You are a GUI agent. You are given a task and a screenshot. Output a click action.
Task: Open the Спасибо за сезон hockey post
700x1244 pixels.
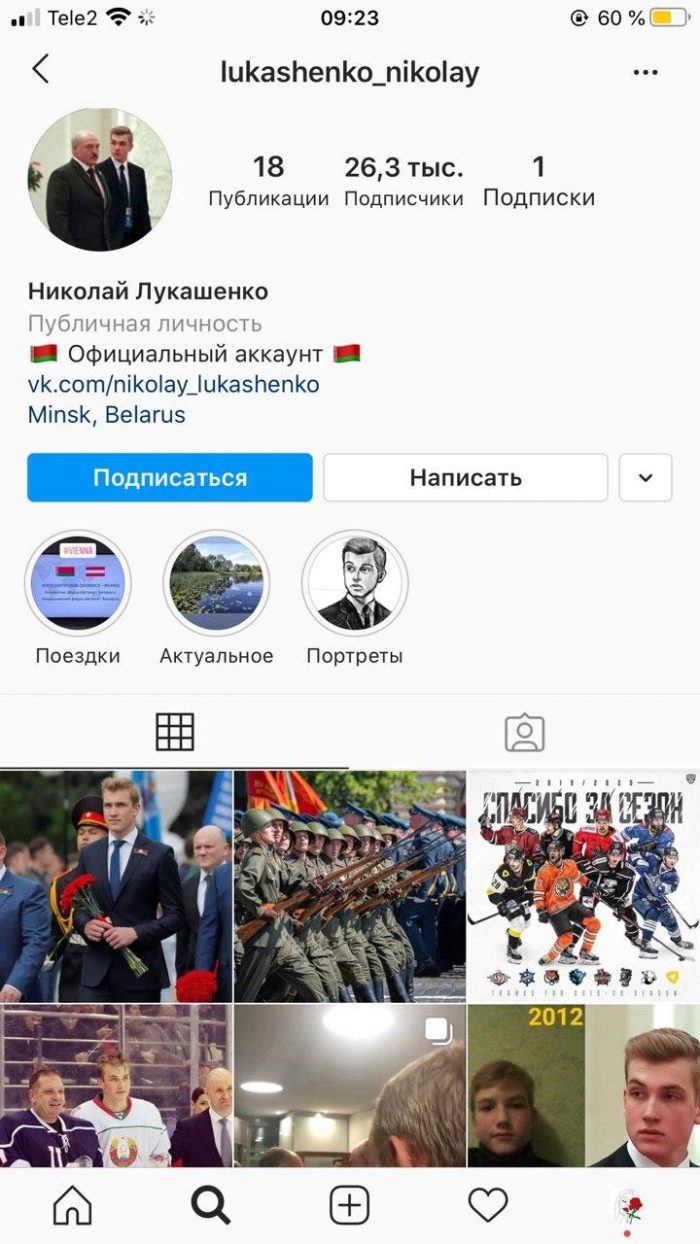(x=583, y=886)
